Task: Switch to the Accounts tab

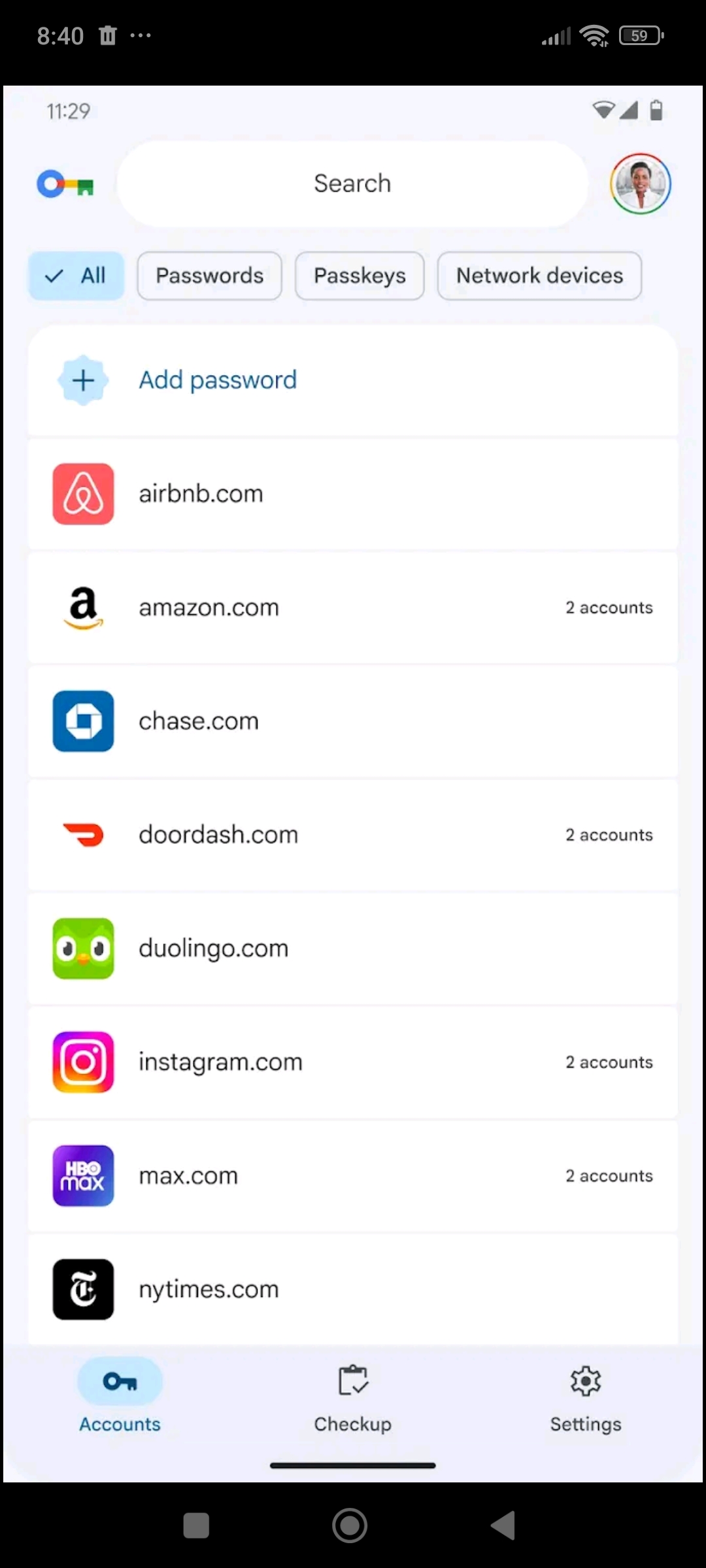Action: tap(120, 1396)
